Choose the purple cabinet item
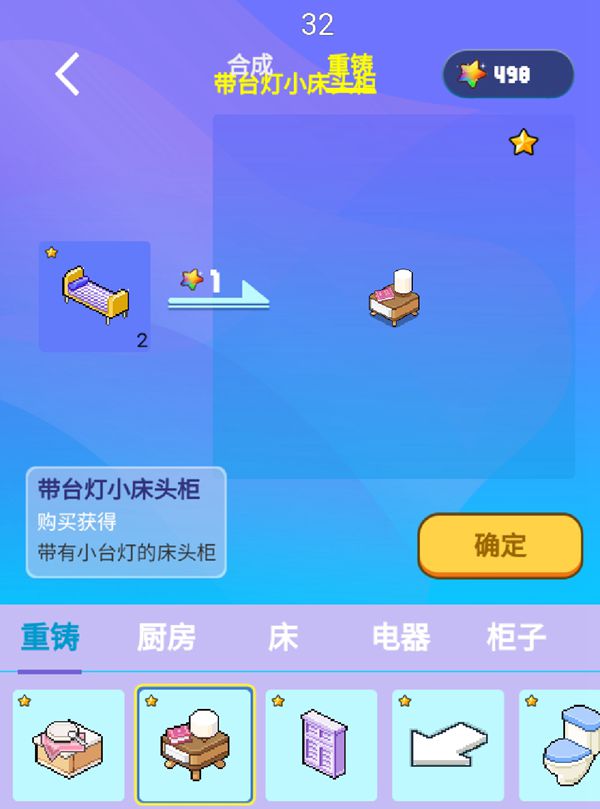 tap(321, 745)
